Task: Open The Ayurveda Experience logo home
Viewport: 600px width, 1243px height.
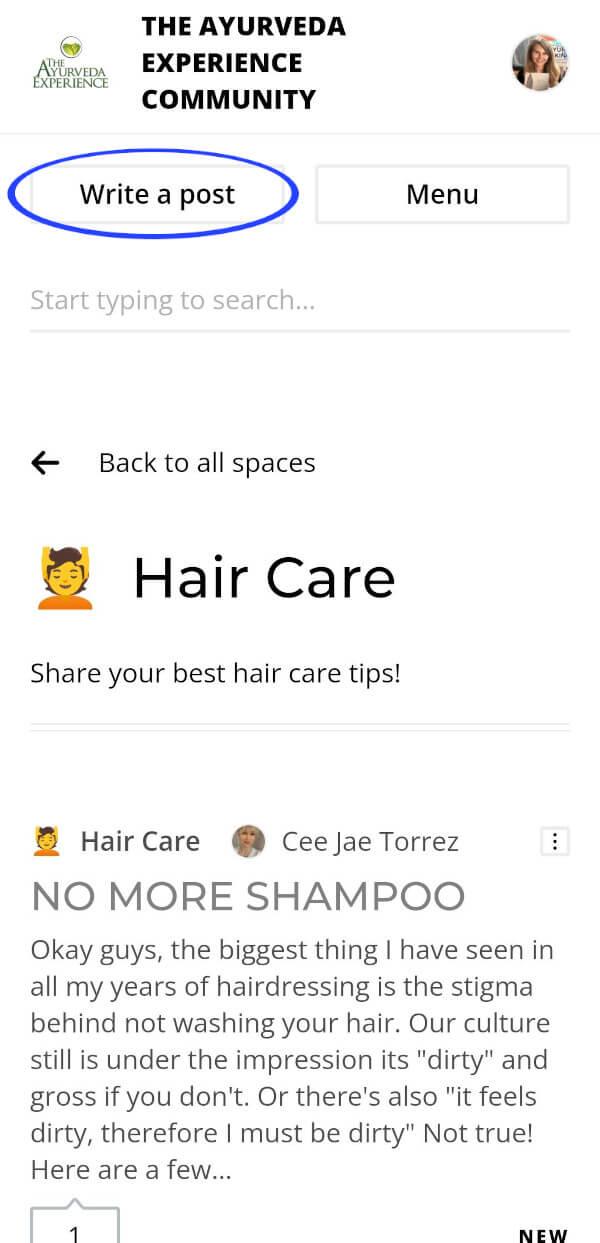Action: [71, 63]
